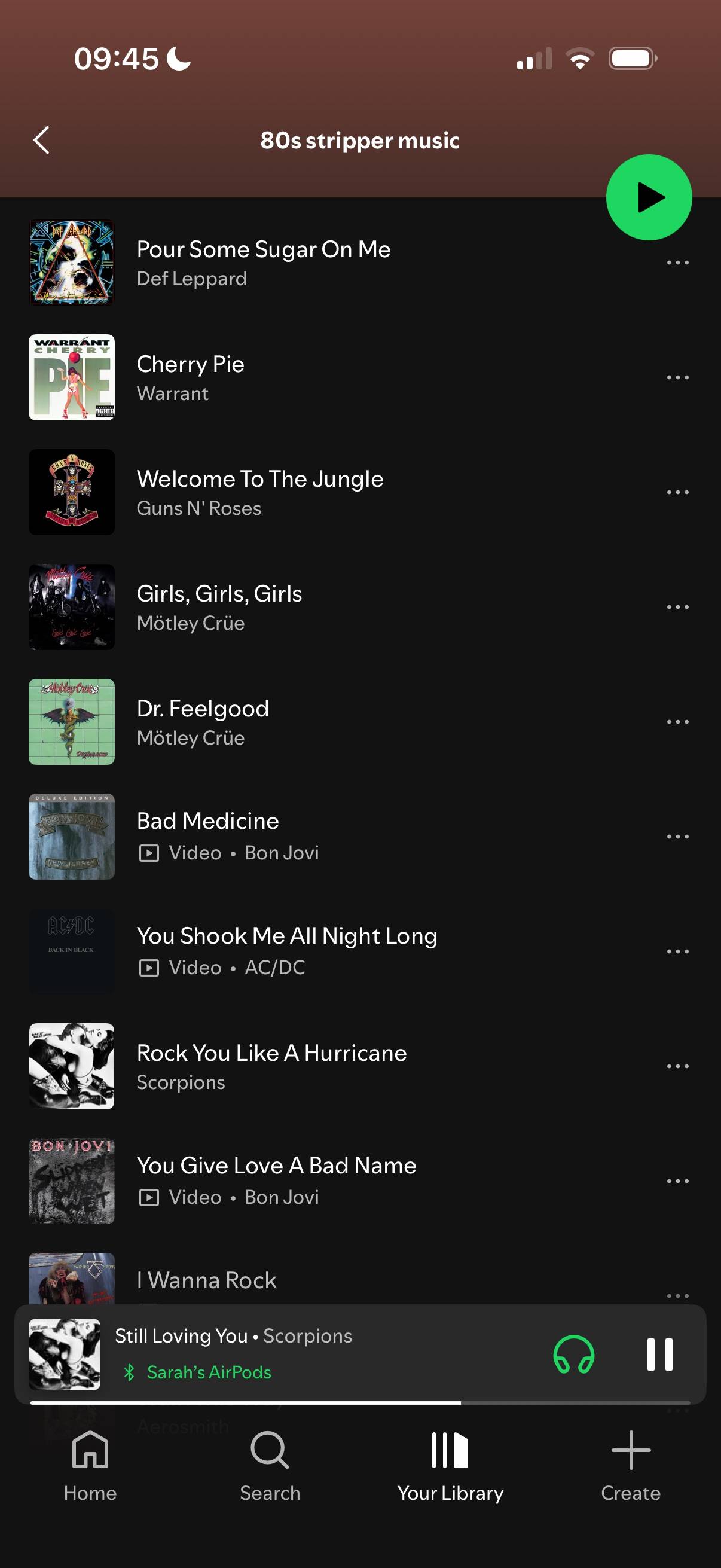The width and height of the screenshot is (721, 1568).
Task: Play Girls, Girls, Girls
Action: click(360, 607)
